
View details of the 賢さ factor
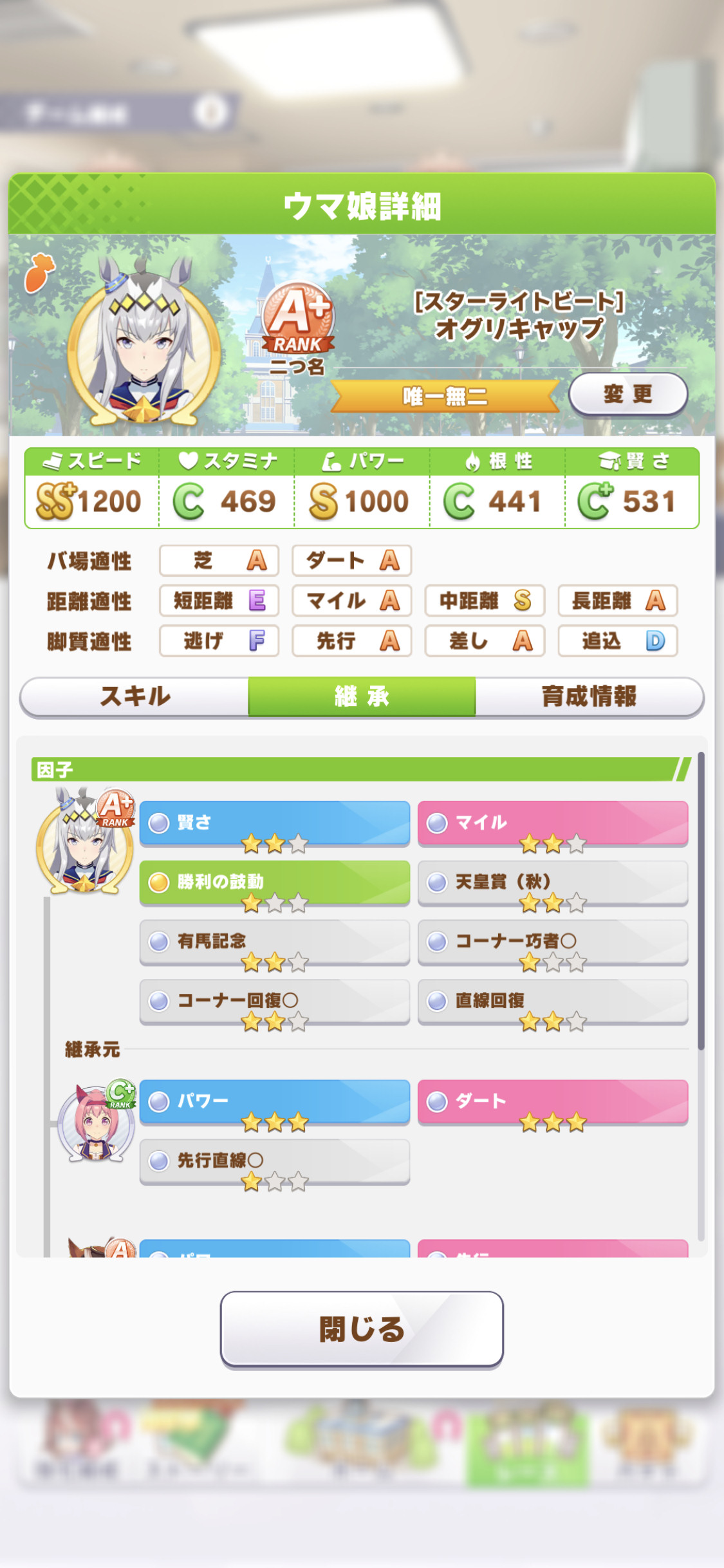click(275, 823)
